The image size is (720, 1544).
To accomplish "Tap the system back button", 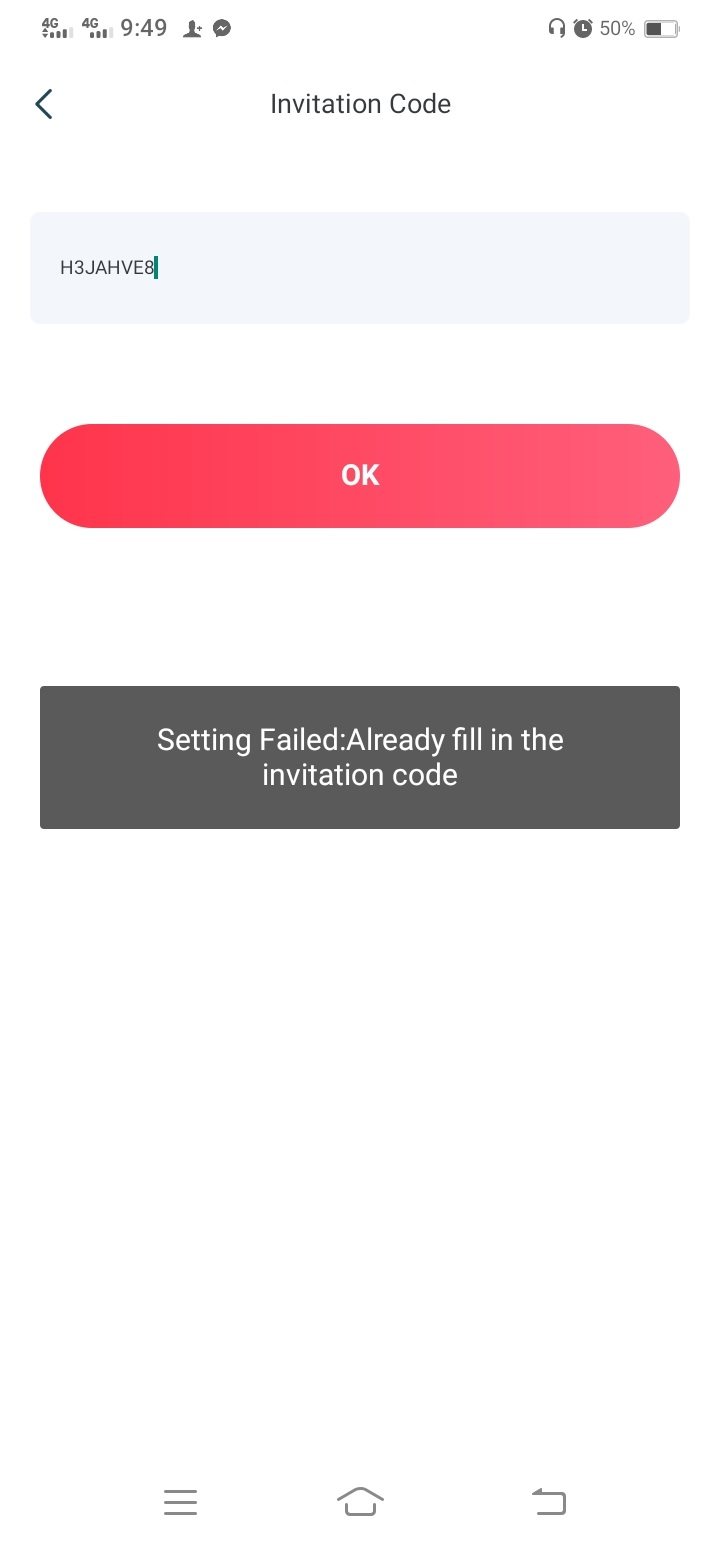I will click(x=548, y=1501).
